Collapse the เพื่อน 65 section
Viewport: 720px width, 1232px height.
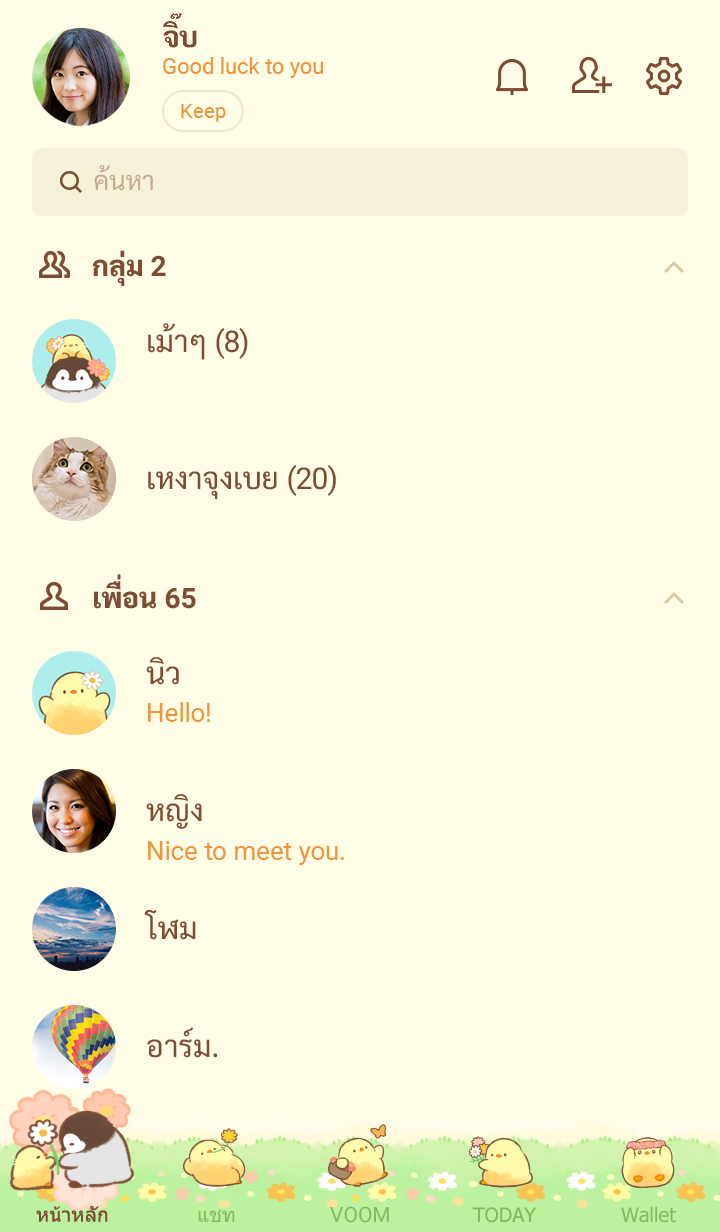pyautogui.click(x=674, y=599)
